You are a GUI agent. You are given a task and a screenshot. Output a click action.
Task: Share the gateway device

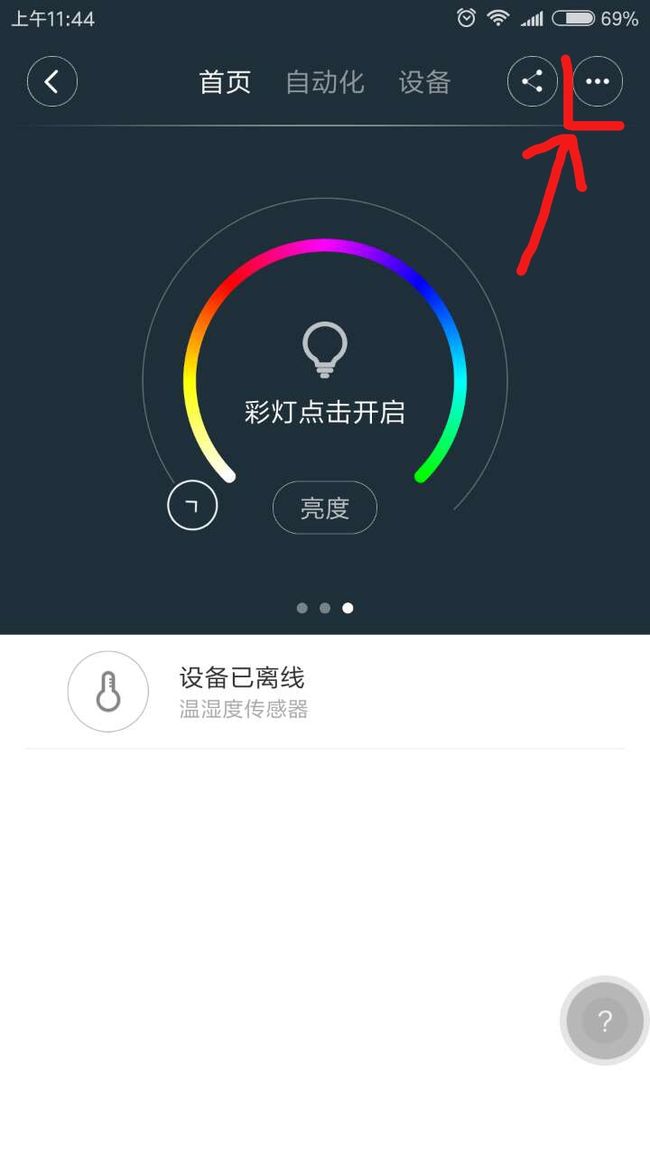532,81
